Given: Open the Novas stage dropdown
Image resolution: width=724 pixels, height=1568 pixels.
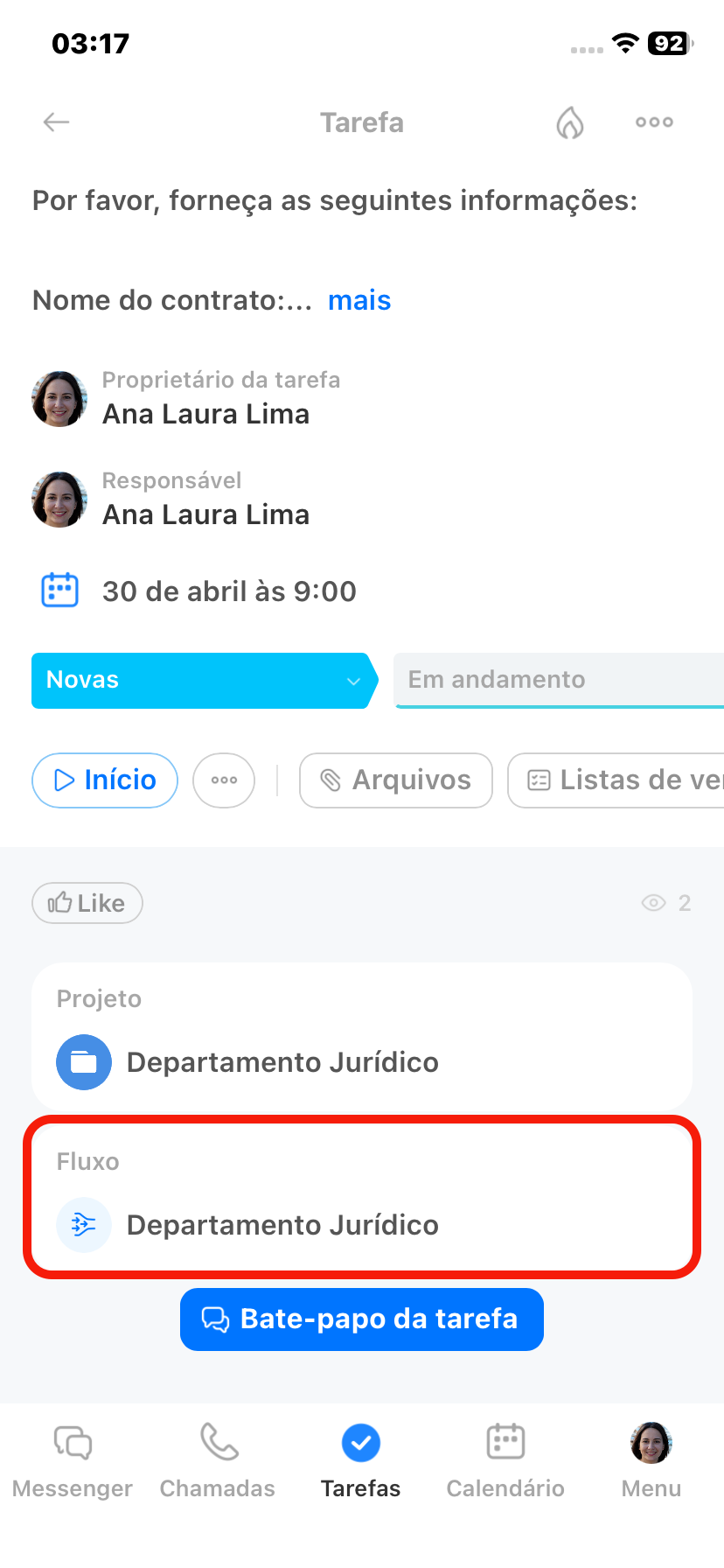Looking at the screenshot, I should [x=203, y=681].
